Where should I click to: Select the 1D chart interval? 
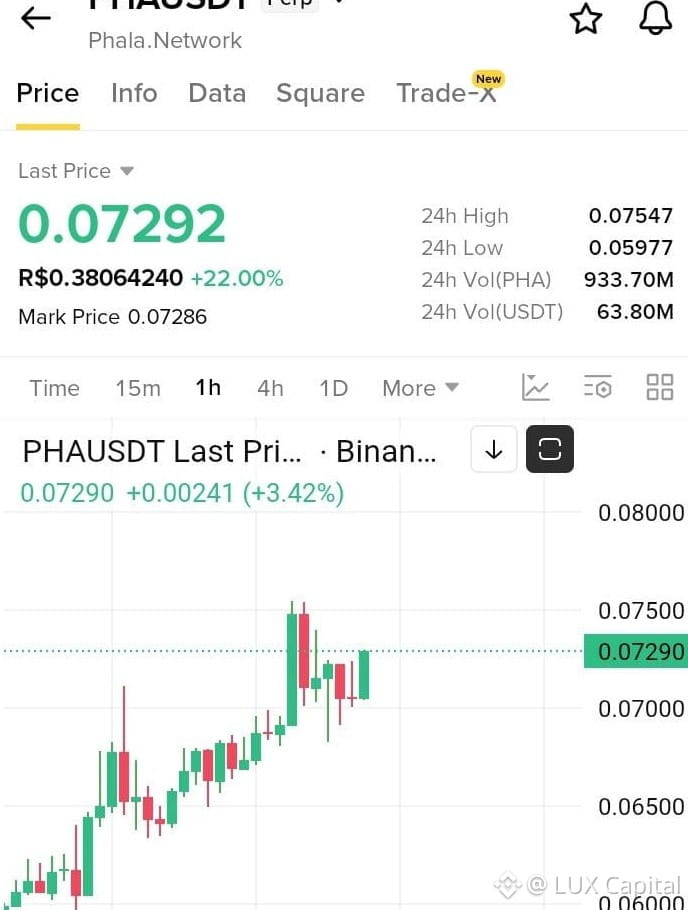334,388
